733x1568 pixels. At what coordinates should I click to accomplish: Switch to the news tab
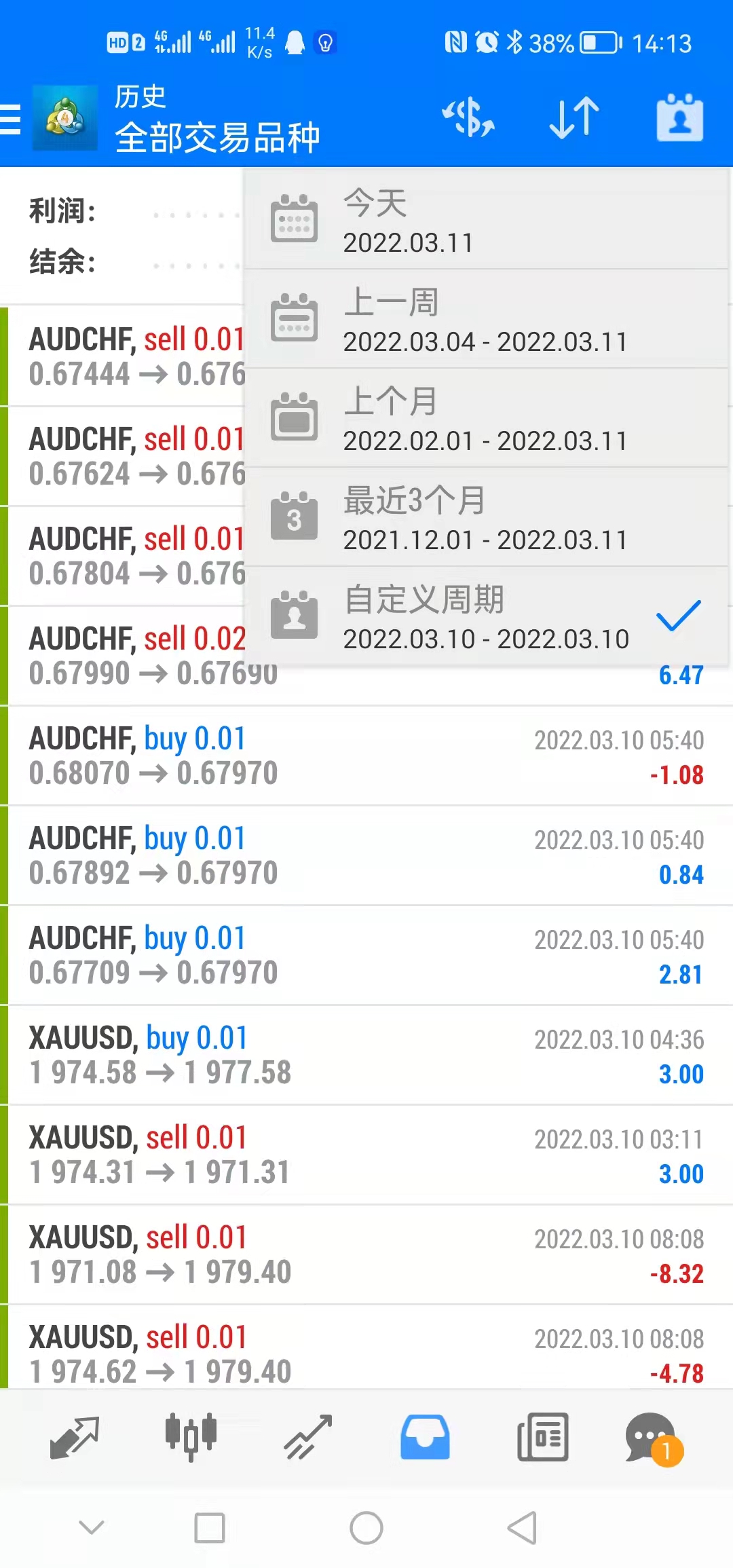[542, 1436]
